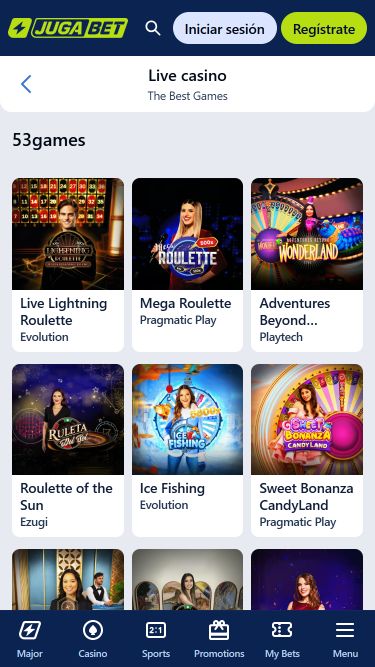Open Adventures Beyond Wonderland by Playtech
375x667 pixels.
307,265
